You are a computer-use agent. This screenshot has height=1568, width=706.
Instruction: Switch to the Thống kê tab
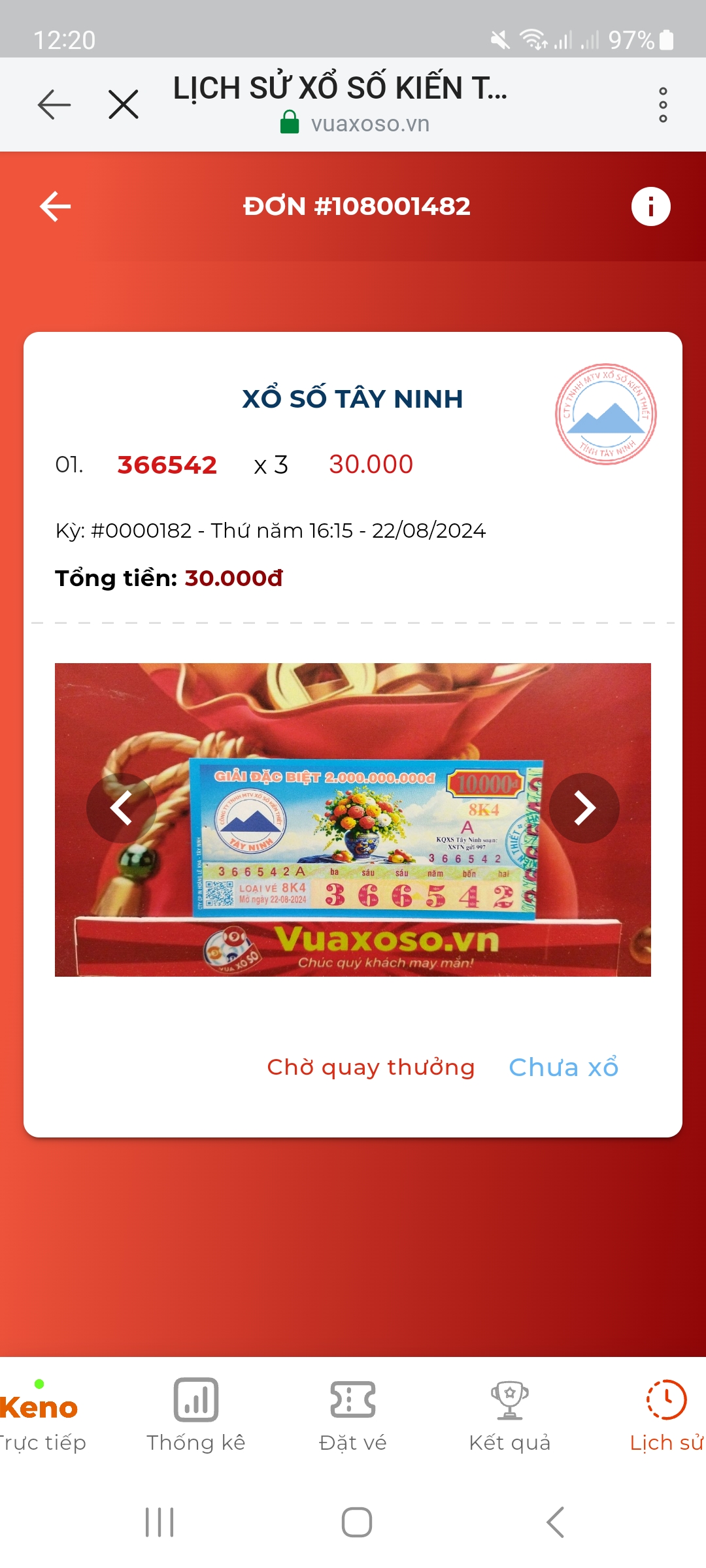click(x=196, y=1415)
